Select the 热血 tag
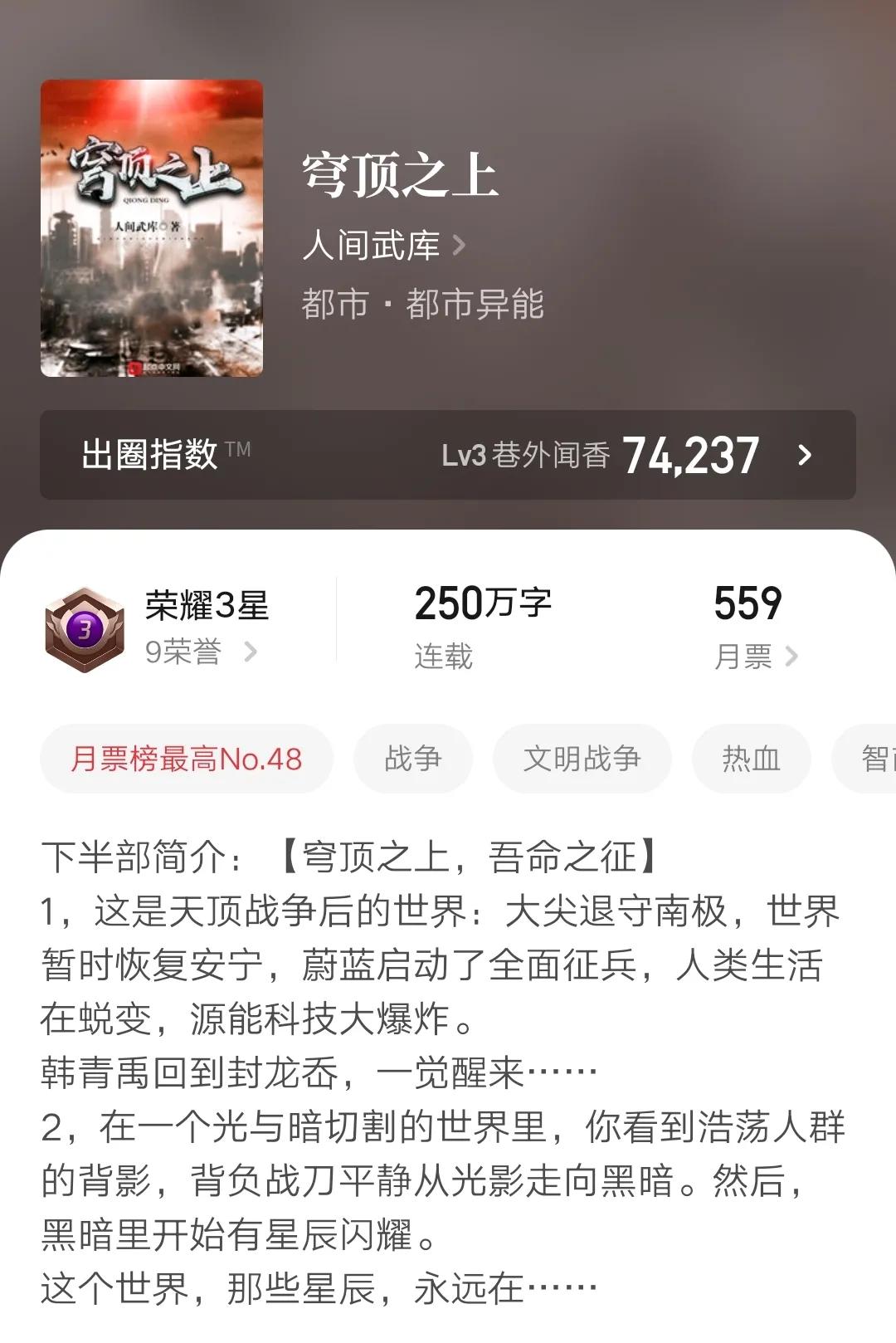Image resolution: width=896 pixels, height=1343 pixels. point(750,758)
